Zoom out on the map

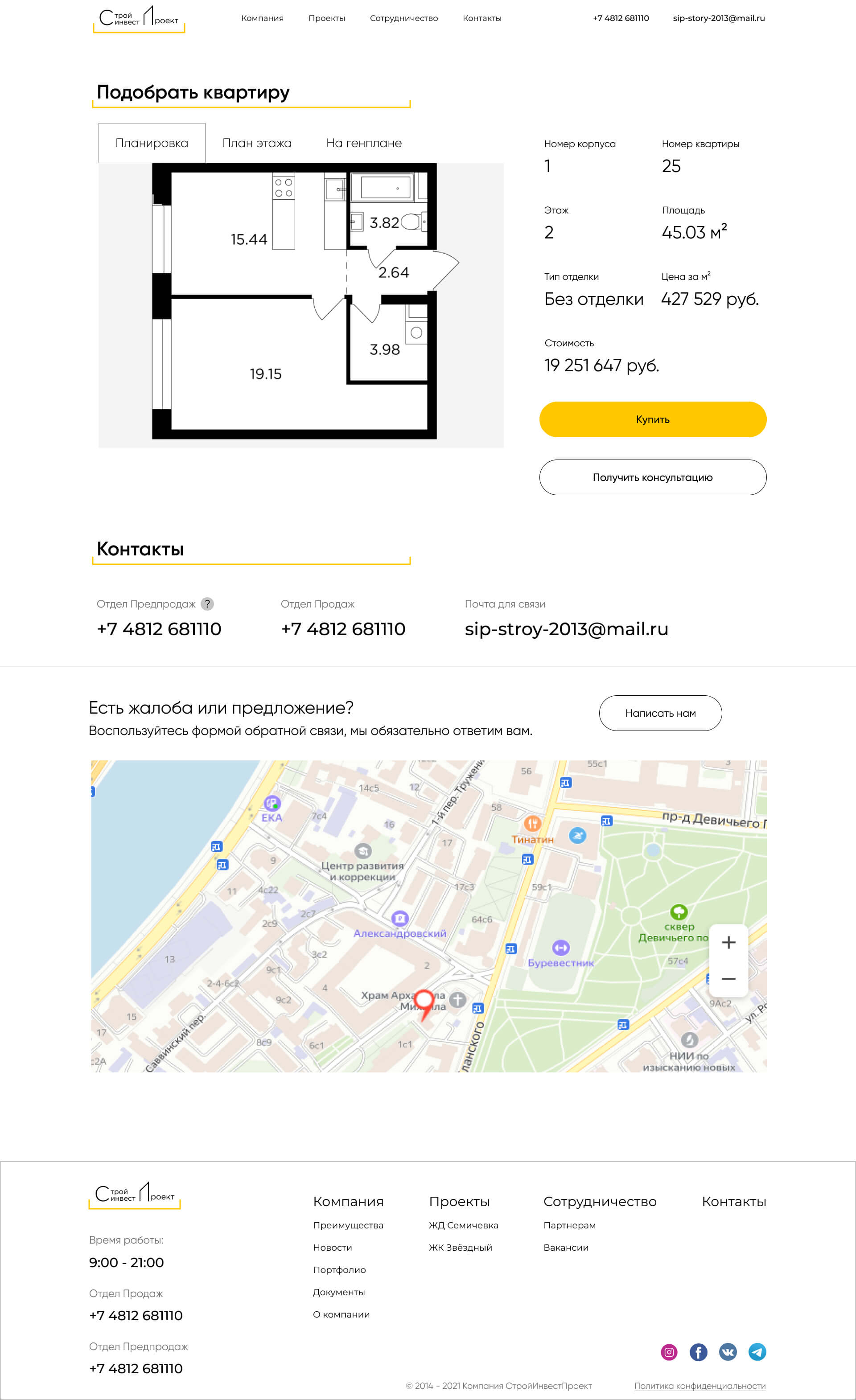728,979
